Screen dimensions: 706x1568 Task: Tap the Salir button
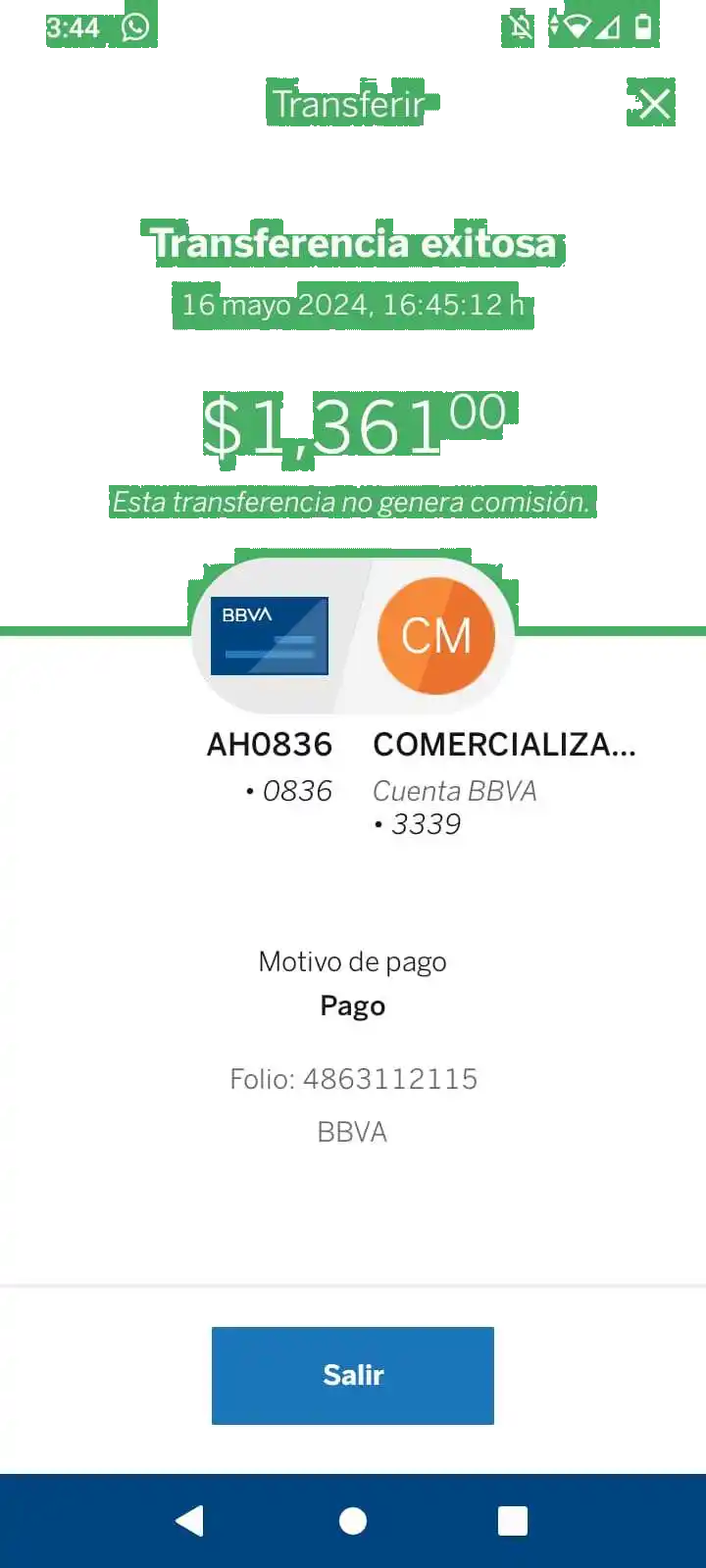click(353, 1375)
